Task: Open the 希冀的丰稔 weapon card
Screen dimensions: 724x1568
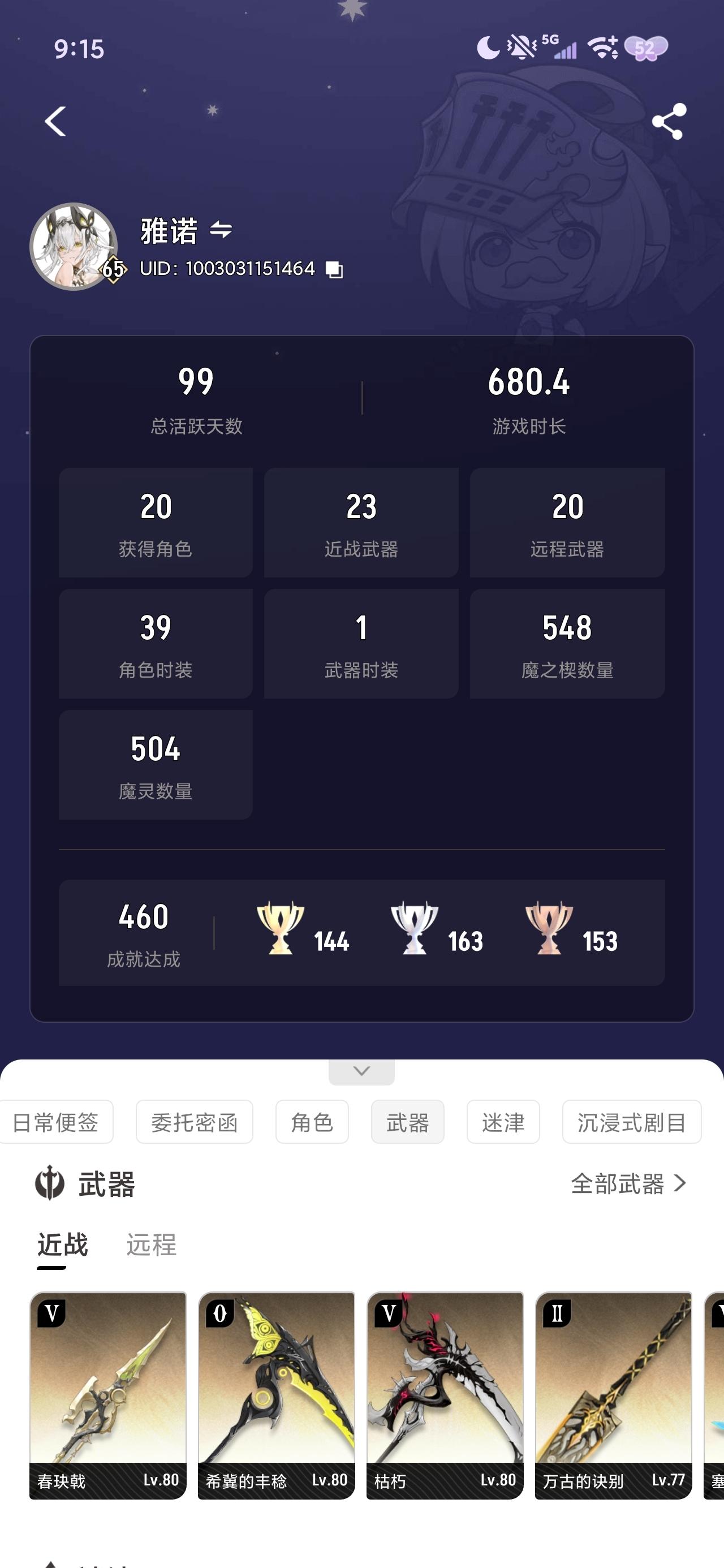Action: tap(277, 1395)
